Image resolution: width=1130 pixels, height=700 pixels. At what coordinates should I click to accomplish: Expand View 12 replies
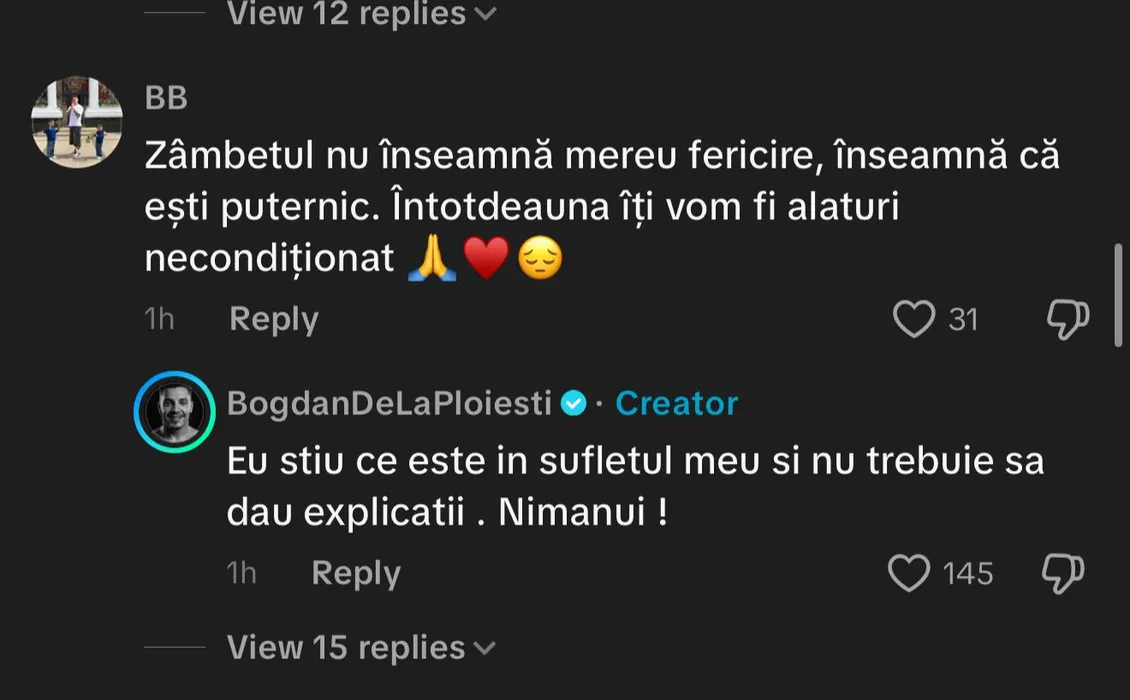tap(360, 14)
